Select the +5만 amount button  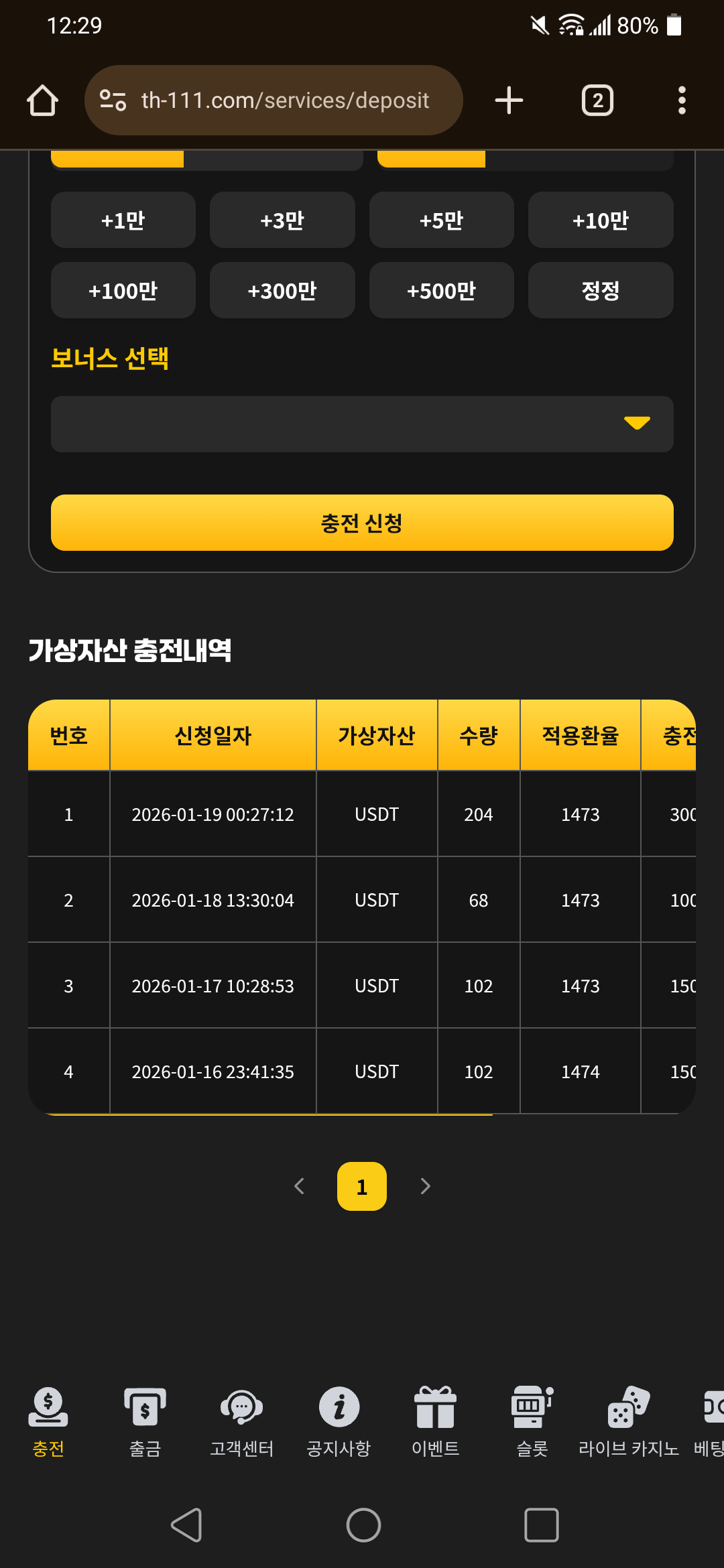point(442,220)
